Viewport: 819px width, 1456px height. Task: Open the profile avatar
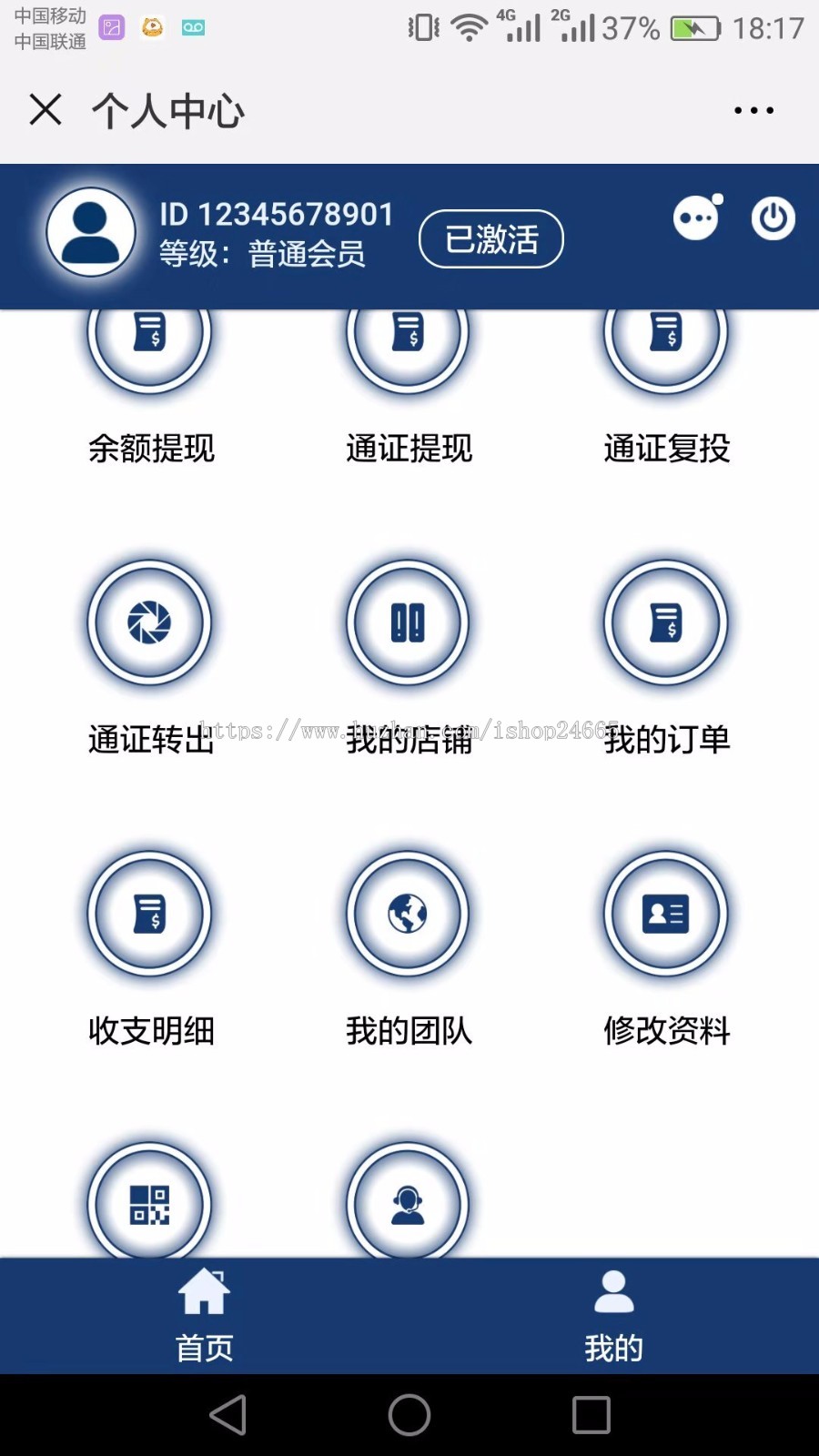point(91,232)
